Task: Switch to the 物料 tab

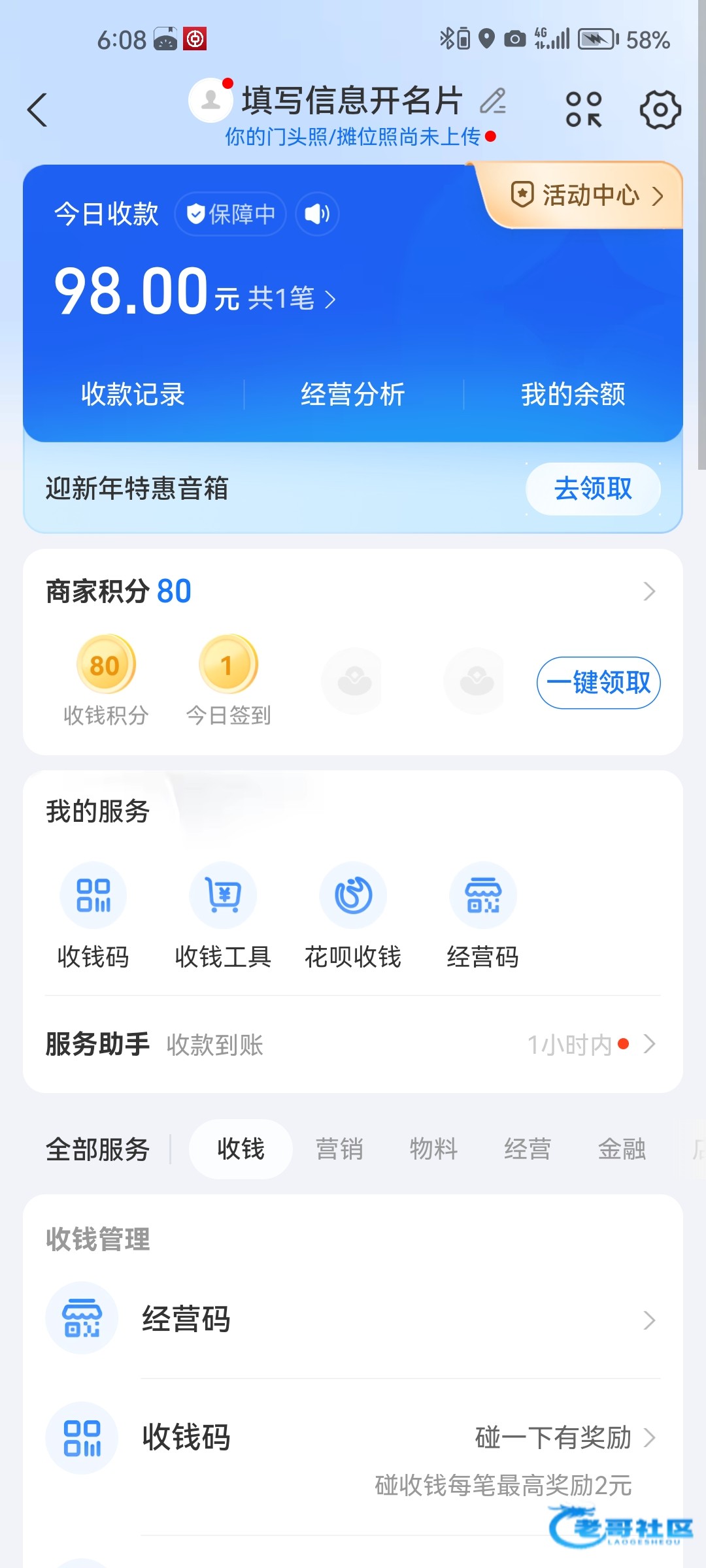Action: [433, 1149]
